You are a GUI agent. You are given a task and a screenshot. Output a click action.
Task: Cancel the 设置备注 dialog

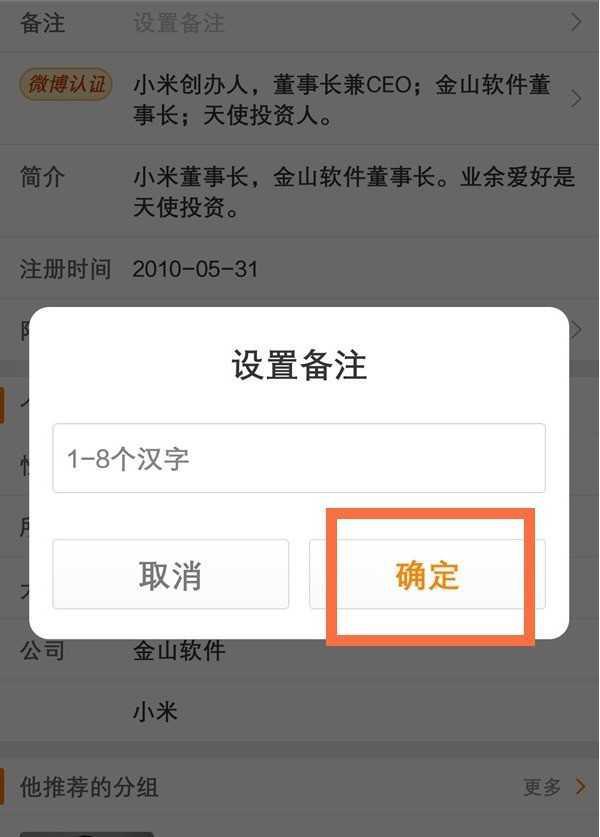(x=171, y=575)
